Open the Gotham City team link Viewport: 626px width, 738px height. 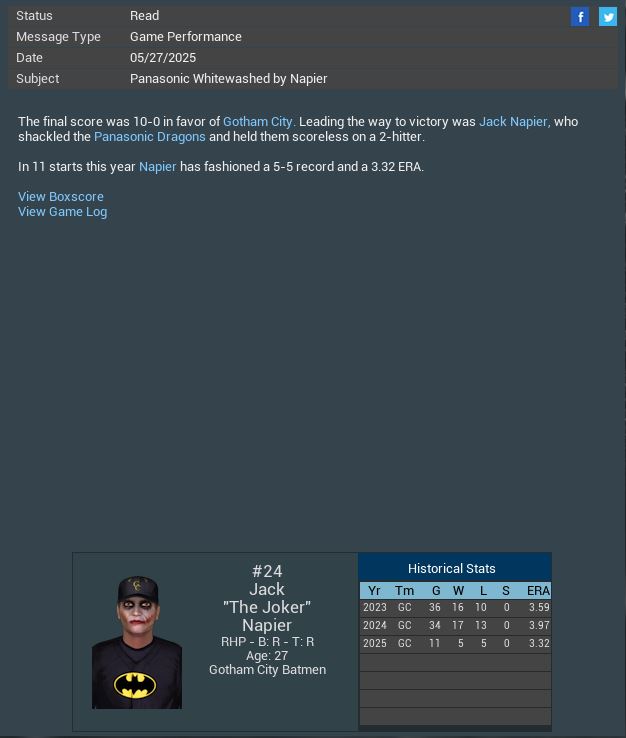(x=258, y=122)
